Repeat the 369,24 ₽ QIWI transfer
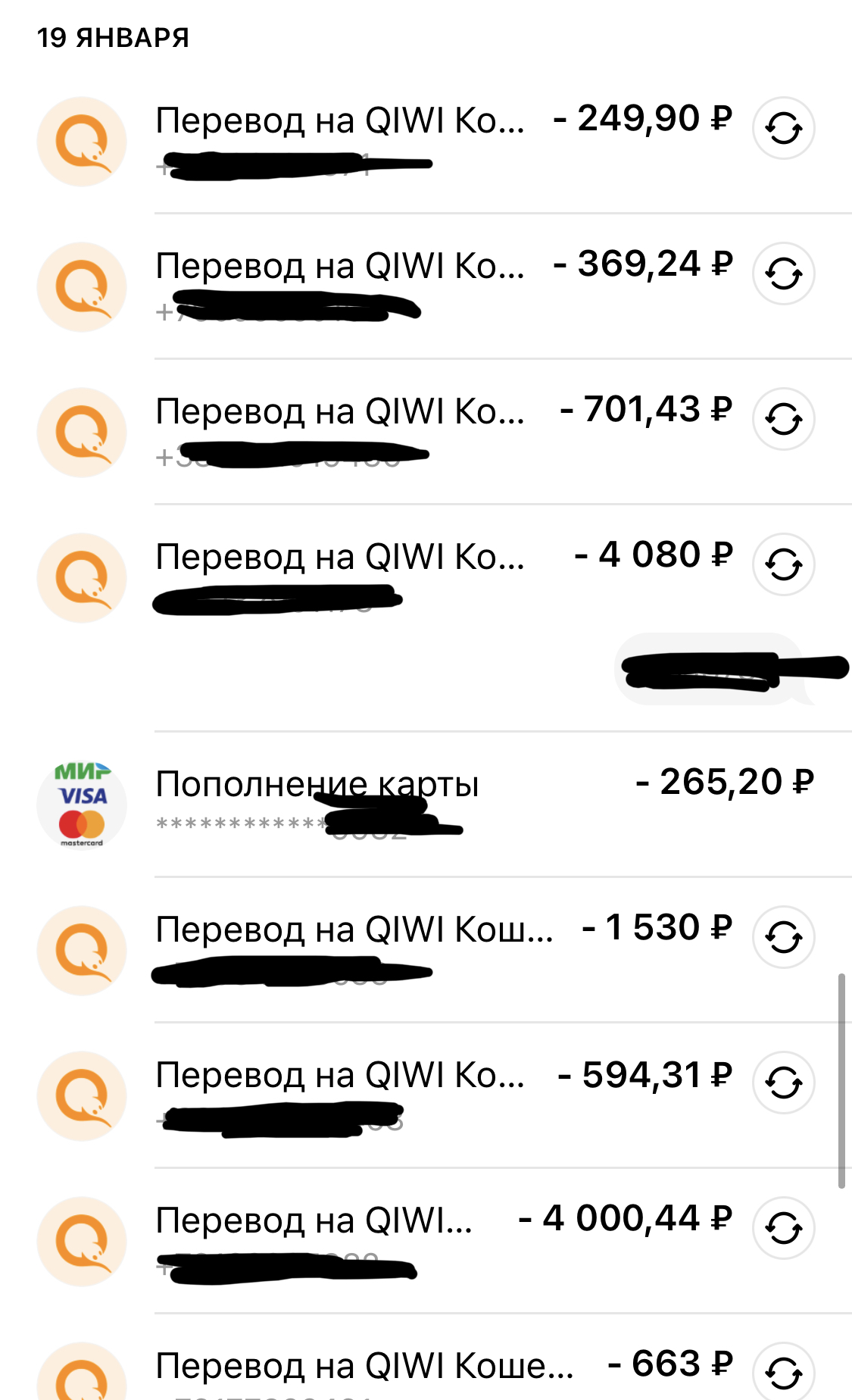Screen dimensions: 852x1400 tap(783, 273)
